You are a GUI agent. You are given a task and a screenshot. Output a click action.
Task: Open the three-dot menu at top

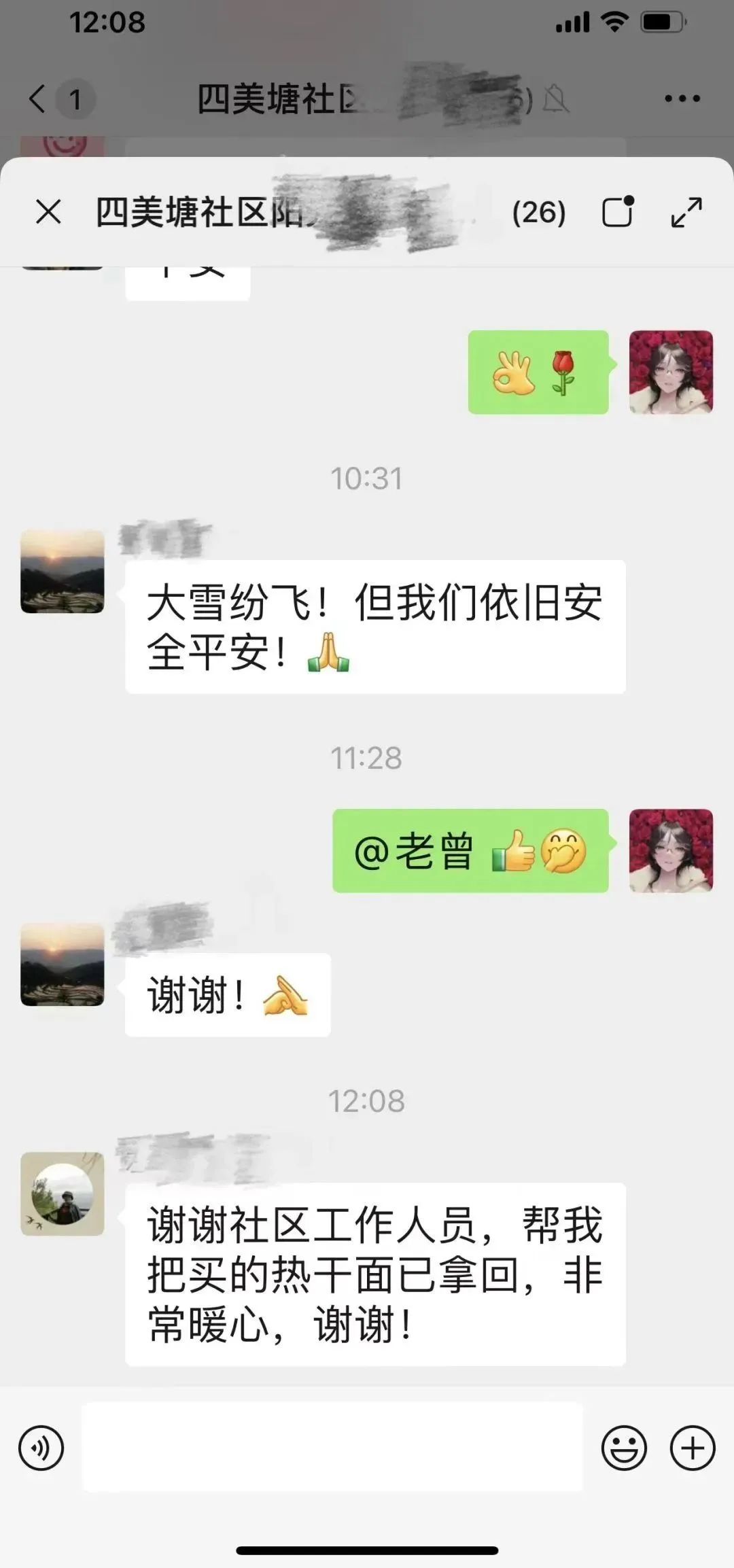(682, 99)
